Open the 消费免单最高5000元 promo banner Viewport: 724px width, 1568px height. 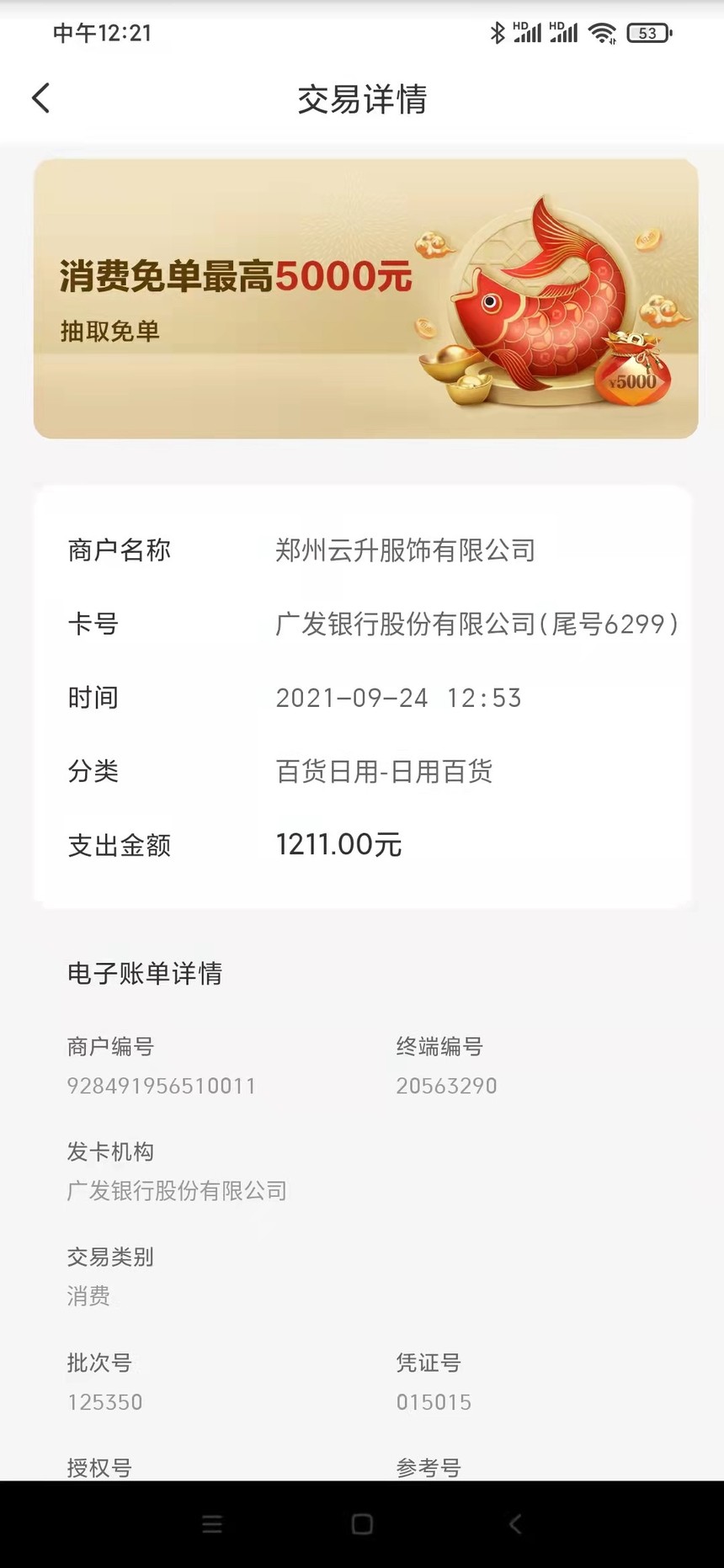365,299
